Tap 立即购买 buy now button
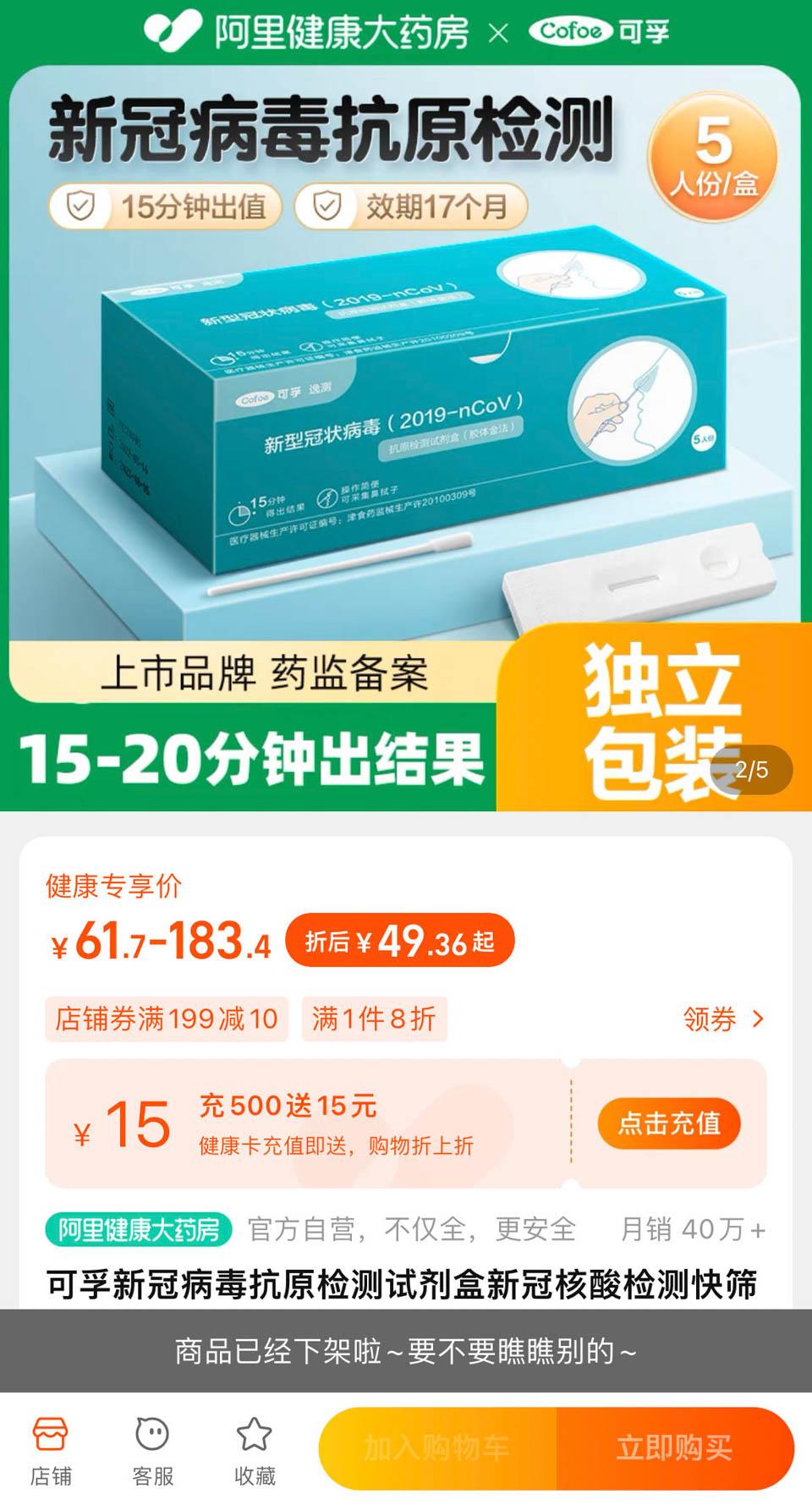 point(675,1448)
